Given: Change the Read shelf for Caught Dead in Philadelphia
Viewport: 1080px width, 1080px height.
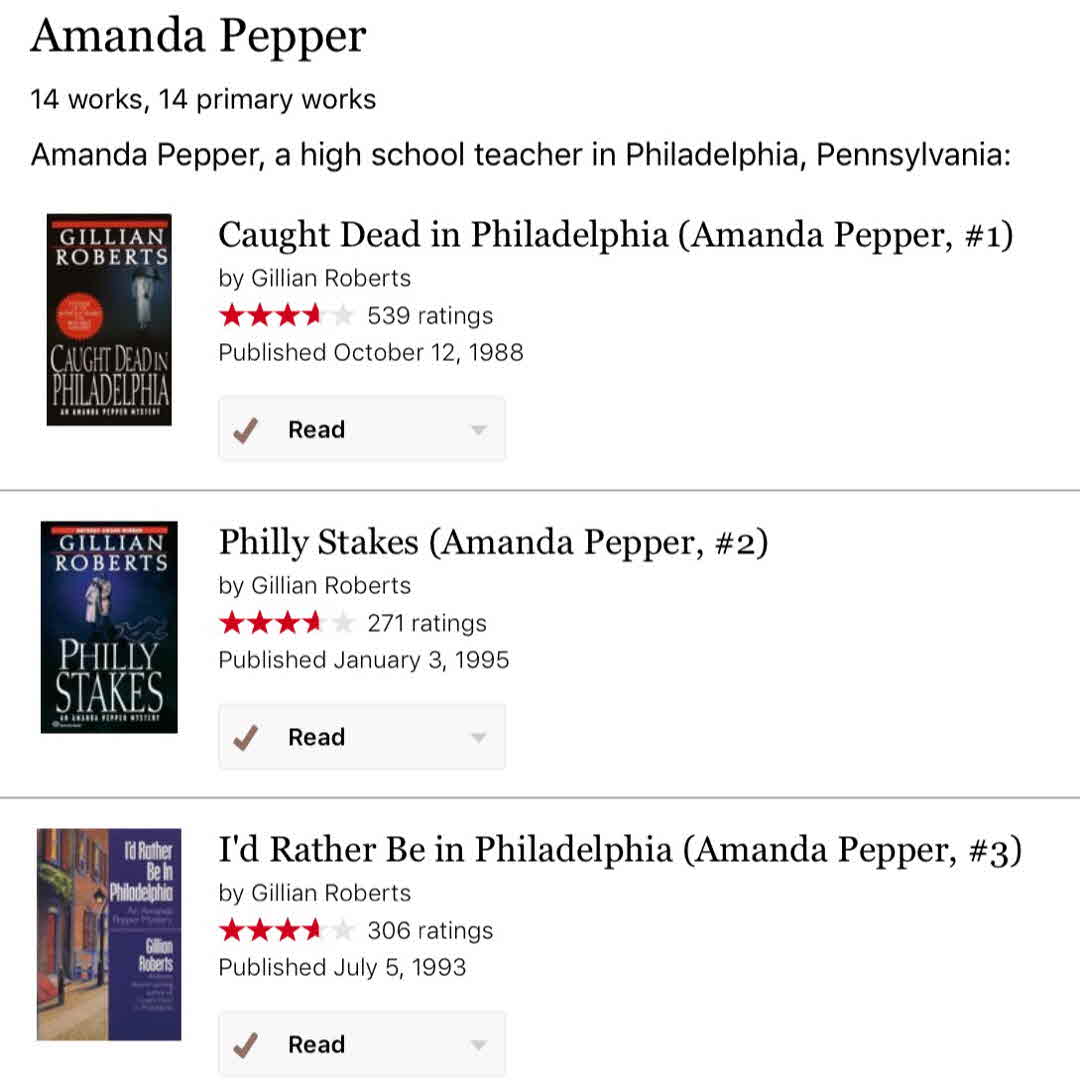Looking at the screenshot, I should (x=478, y=430).
